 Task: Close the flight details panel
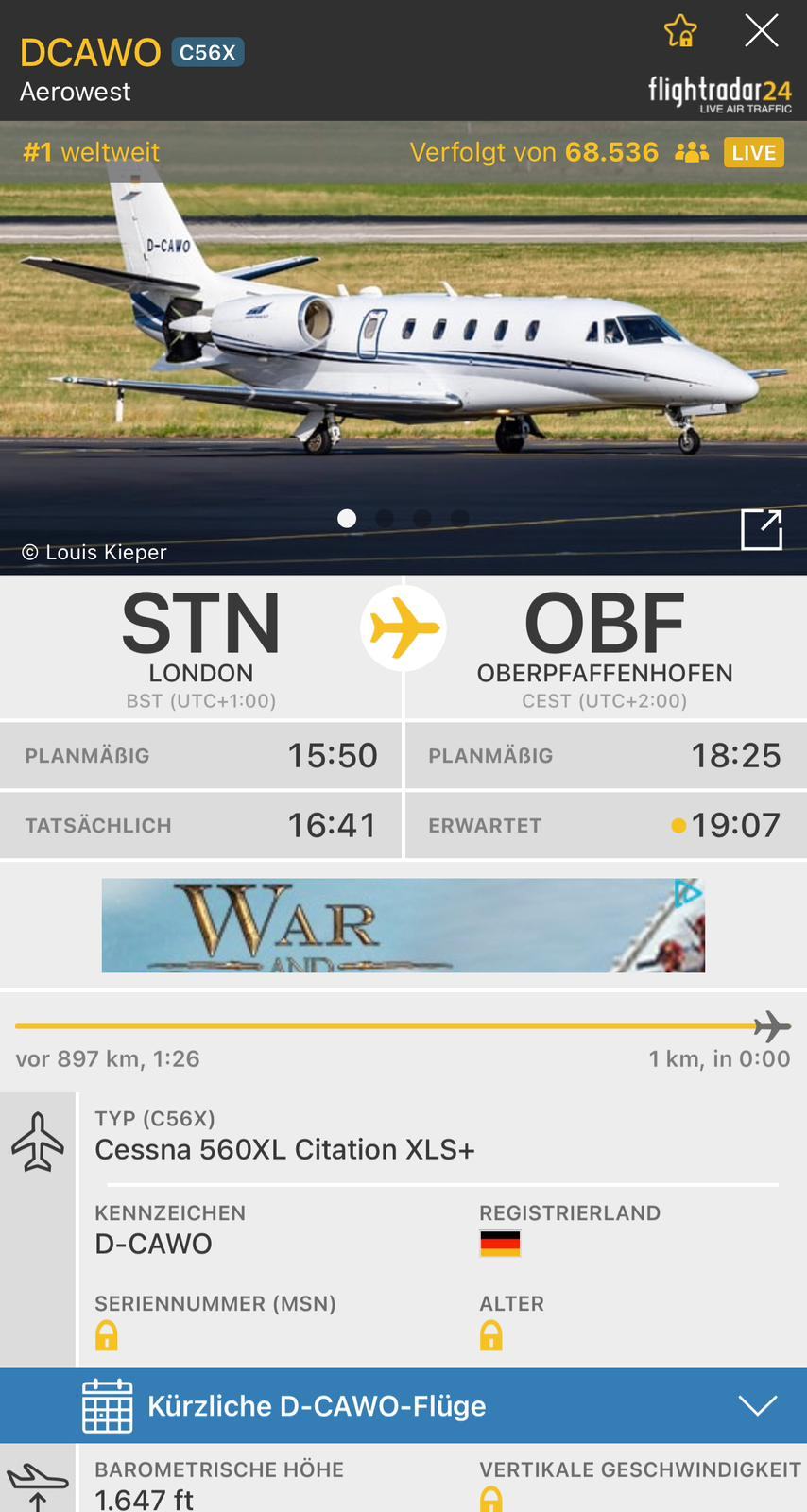[x=761, y=31]
